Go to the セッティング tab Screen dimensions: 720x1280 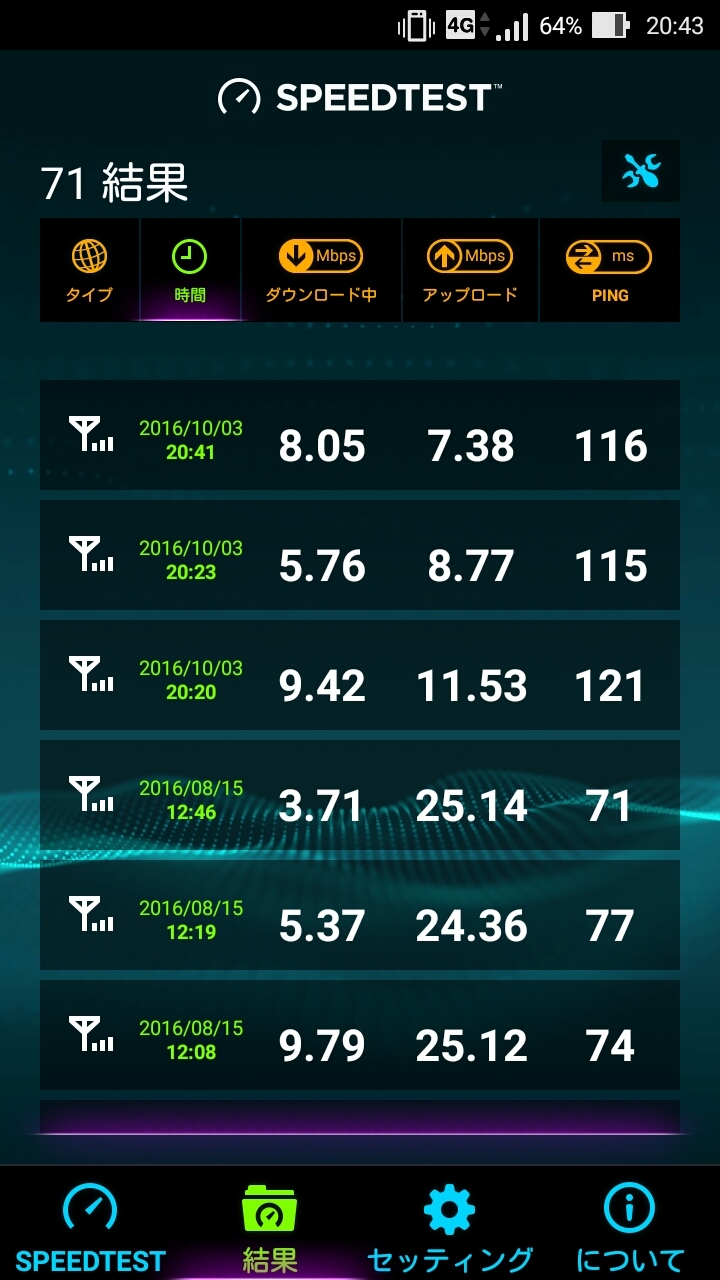click(x=450, y=1226)
